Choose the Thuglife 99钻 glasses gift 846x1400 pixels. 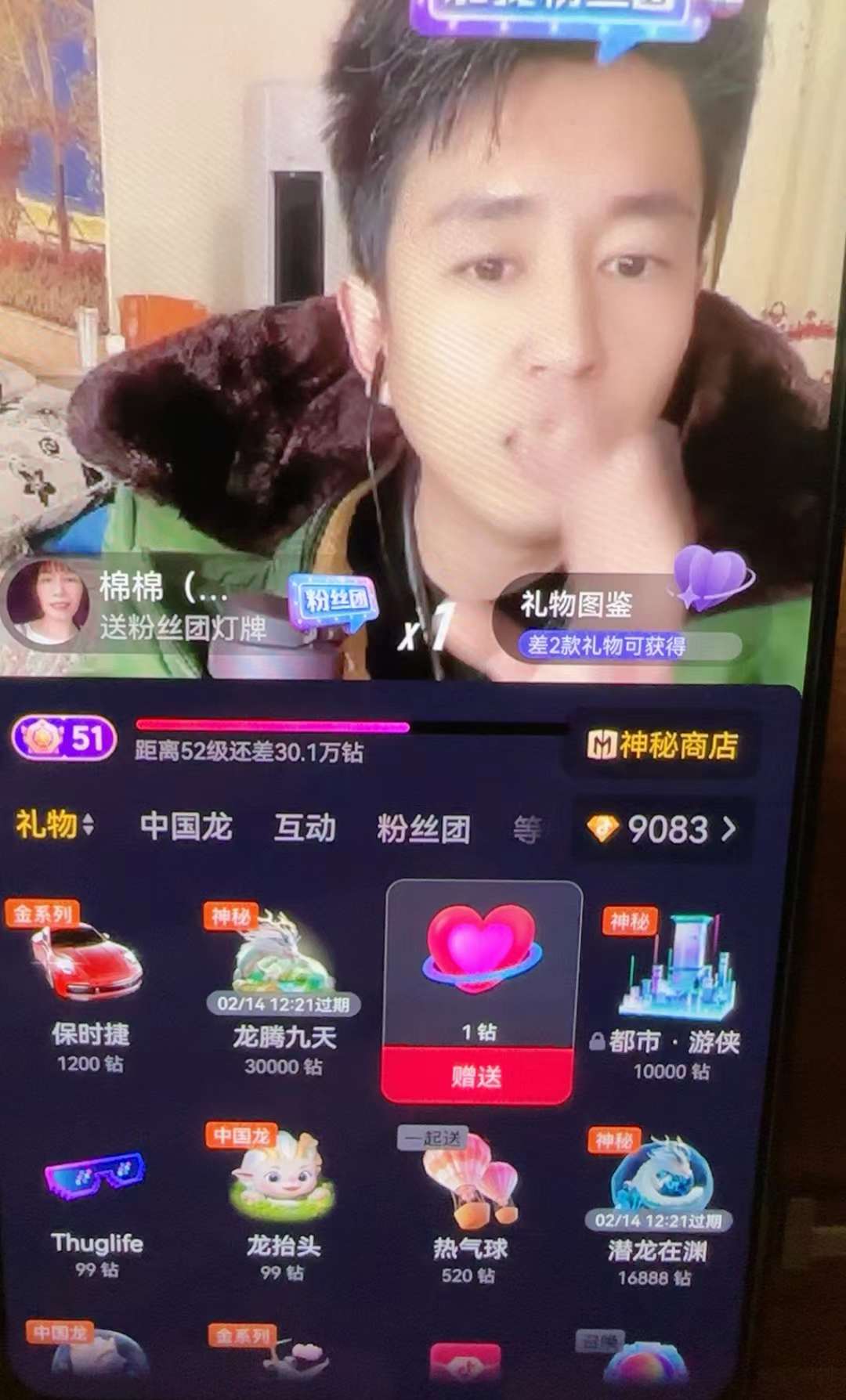click(x=96, y=1206)
